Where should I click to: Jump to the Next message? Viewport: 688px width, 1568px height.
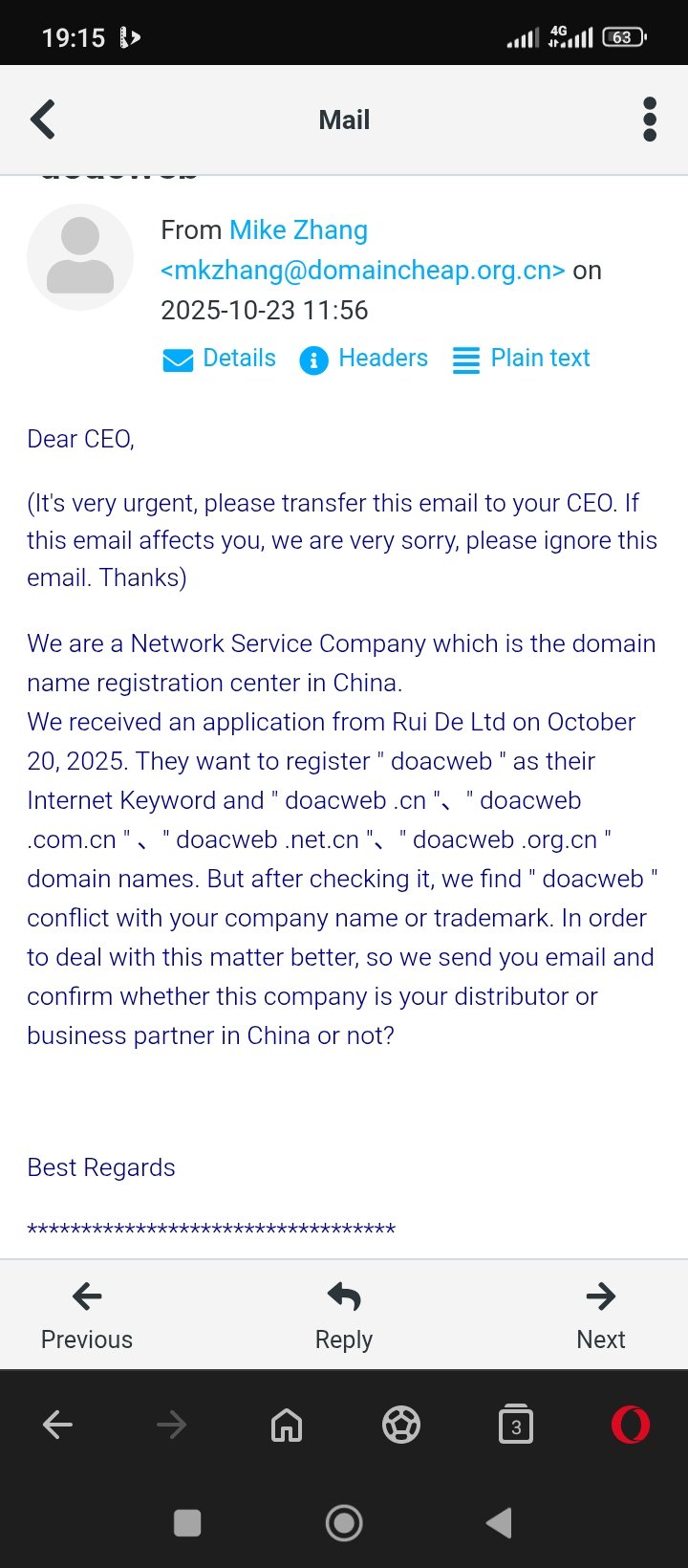(x=601, y=1316)
